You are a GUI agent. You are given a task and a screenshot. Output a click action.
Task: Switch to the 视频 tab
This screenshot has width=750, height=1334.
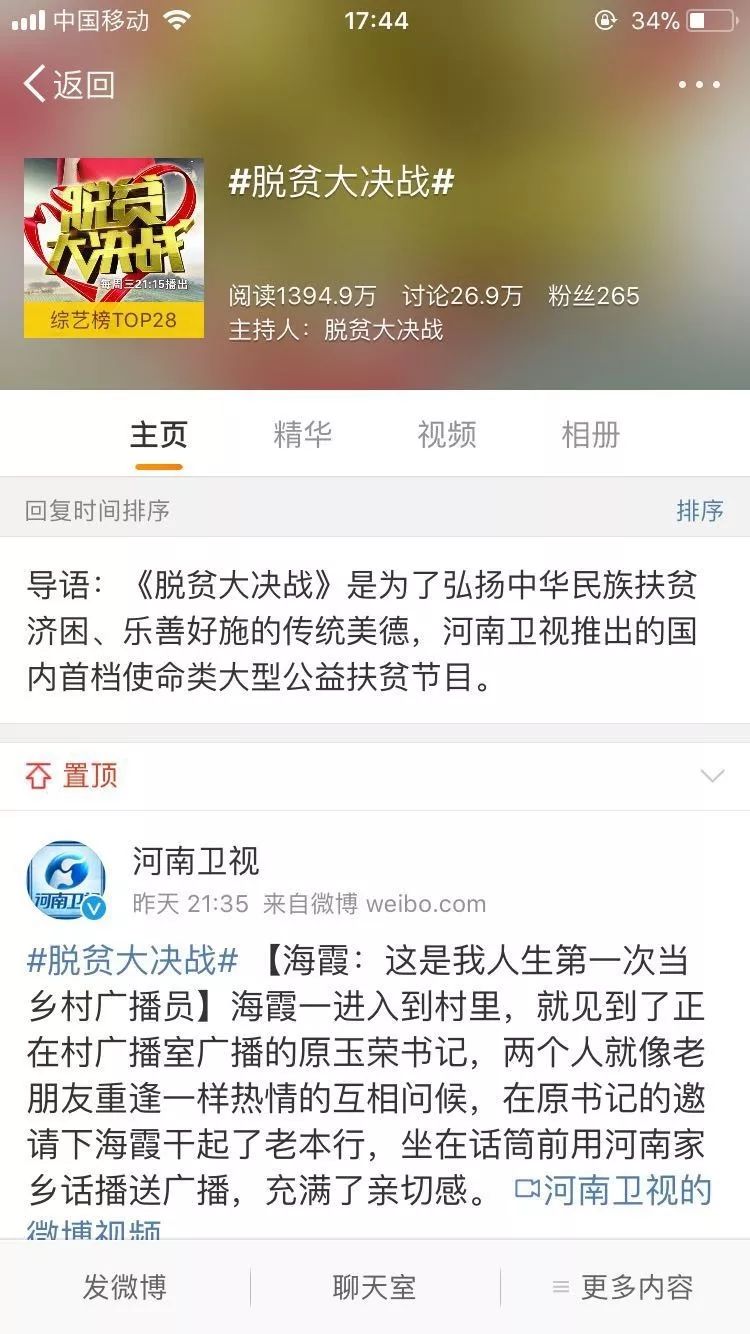[446, 435]
